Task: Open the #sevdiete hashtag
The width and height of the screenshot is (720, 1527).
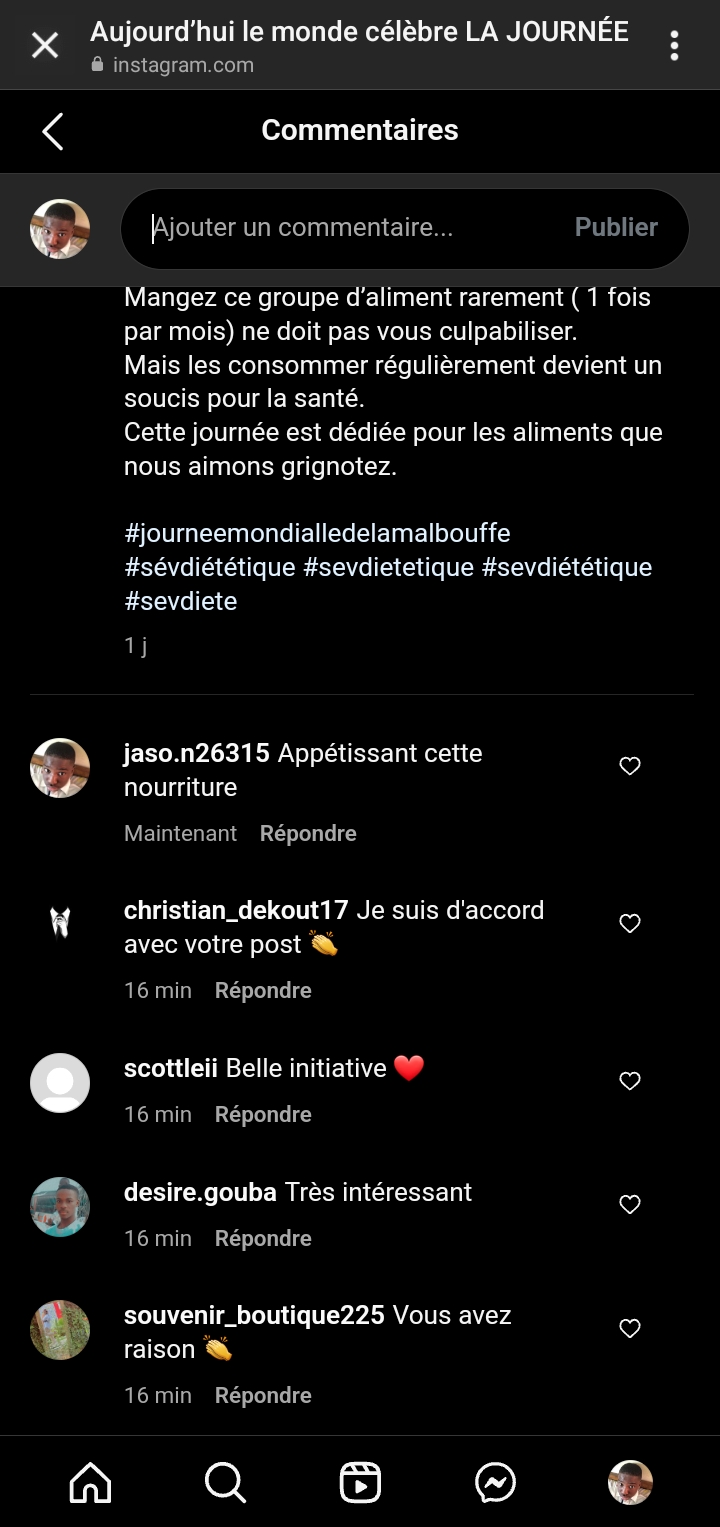Action: point(180,601)
